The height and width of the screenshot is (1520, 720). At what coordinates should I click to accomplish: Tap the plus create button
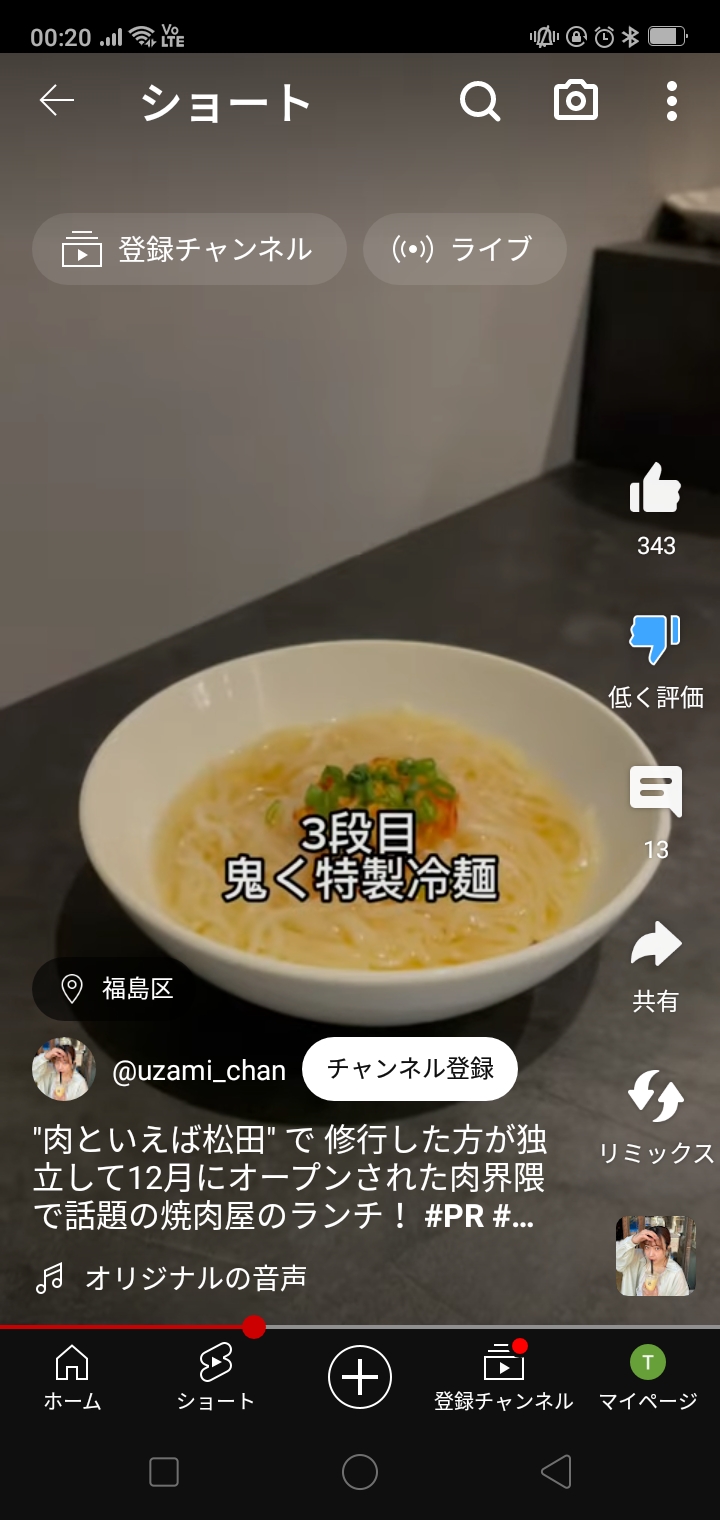coord(360,1377)
